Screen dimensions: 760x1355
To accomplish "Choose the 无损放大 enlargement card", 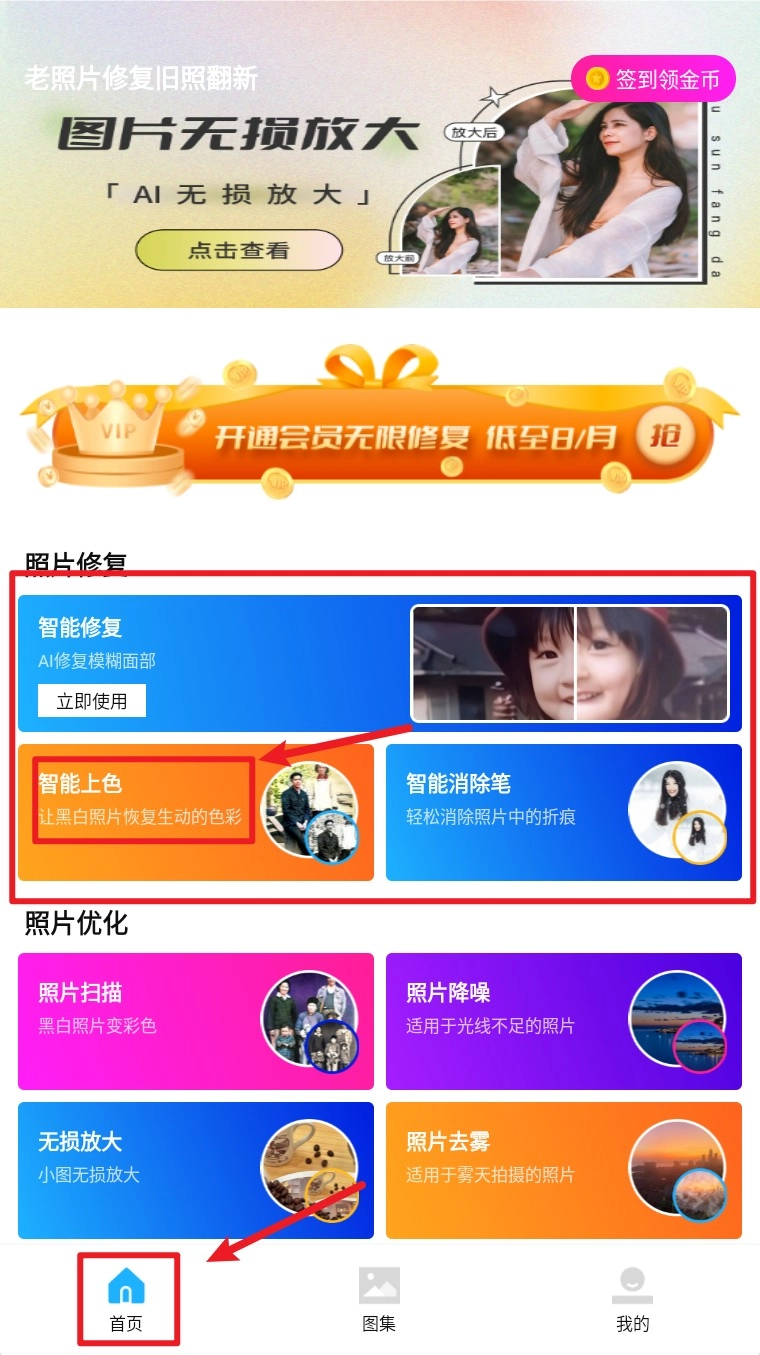I will [196, 1170].
